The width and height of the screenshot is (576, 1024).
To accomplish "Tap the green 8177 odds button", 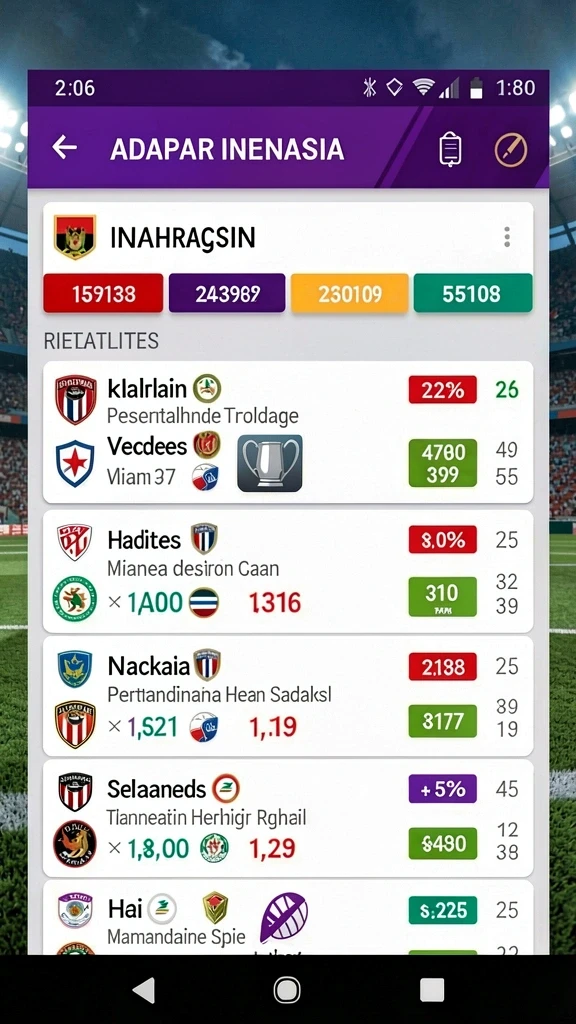I will 442,722.
